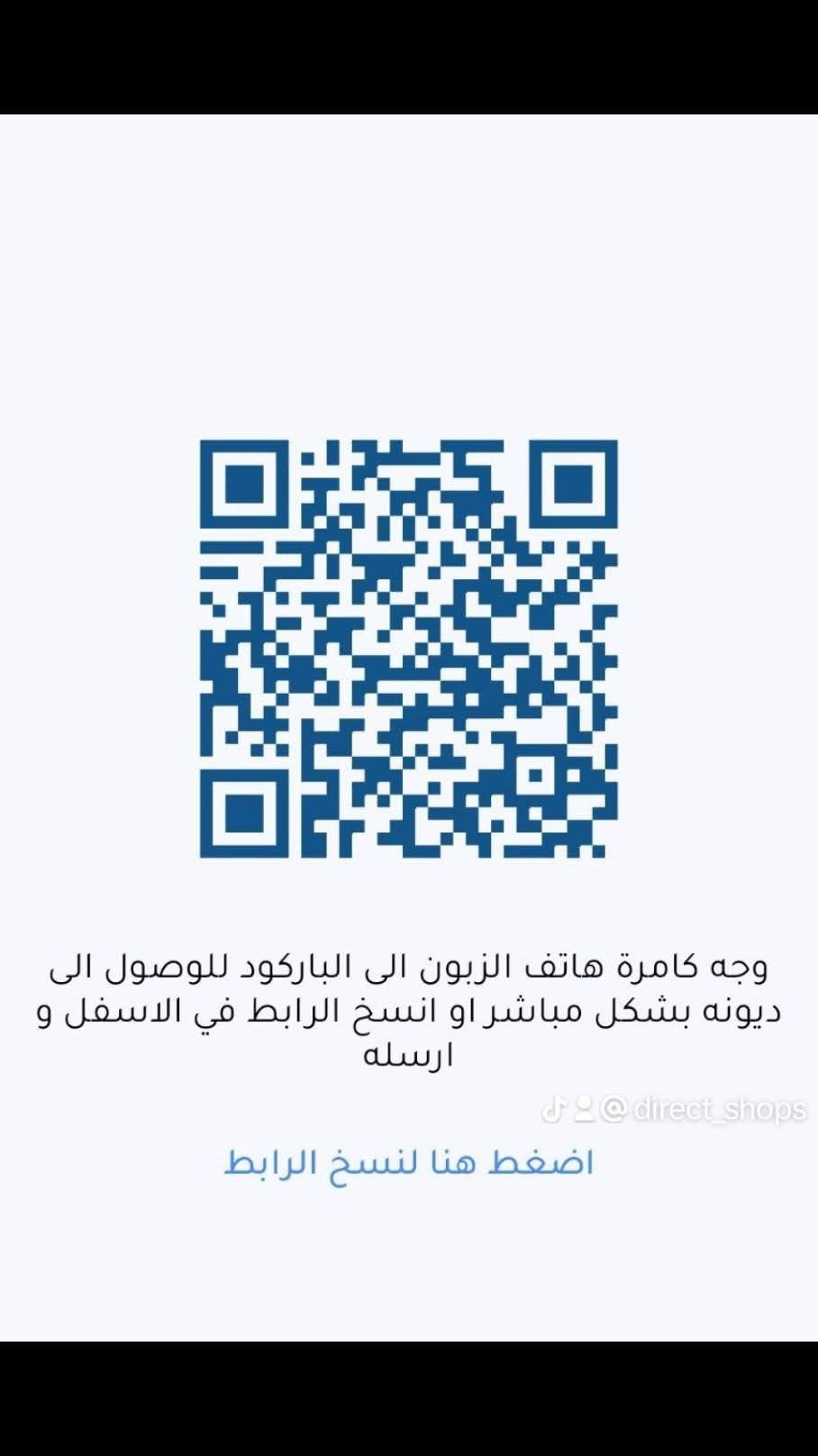818x1456 pixels.
Task: Tap the blue link that copies the customer's debt link
Action: pos(408,1163)
